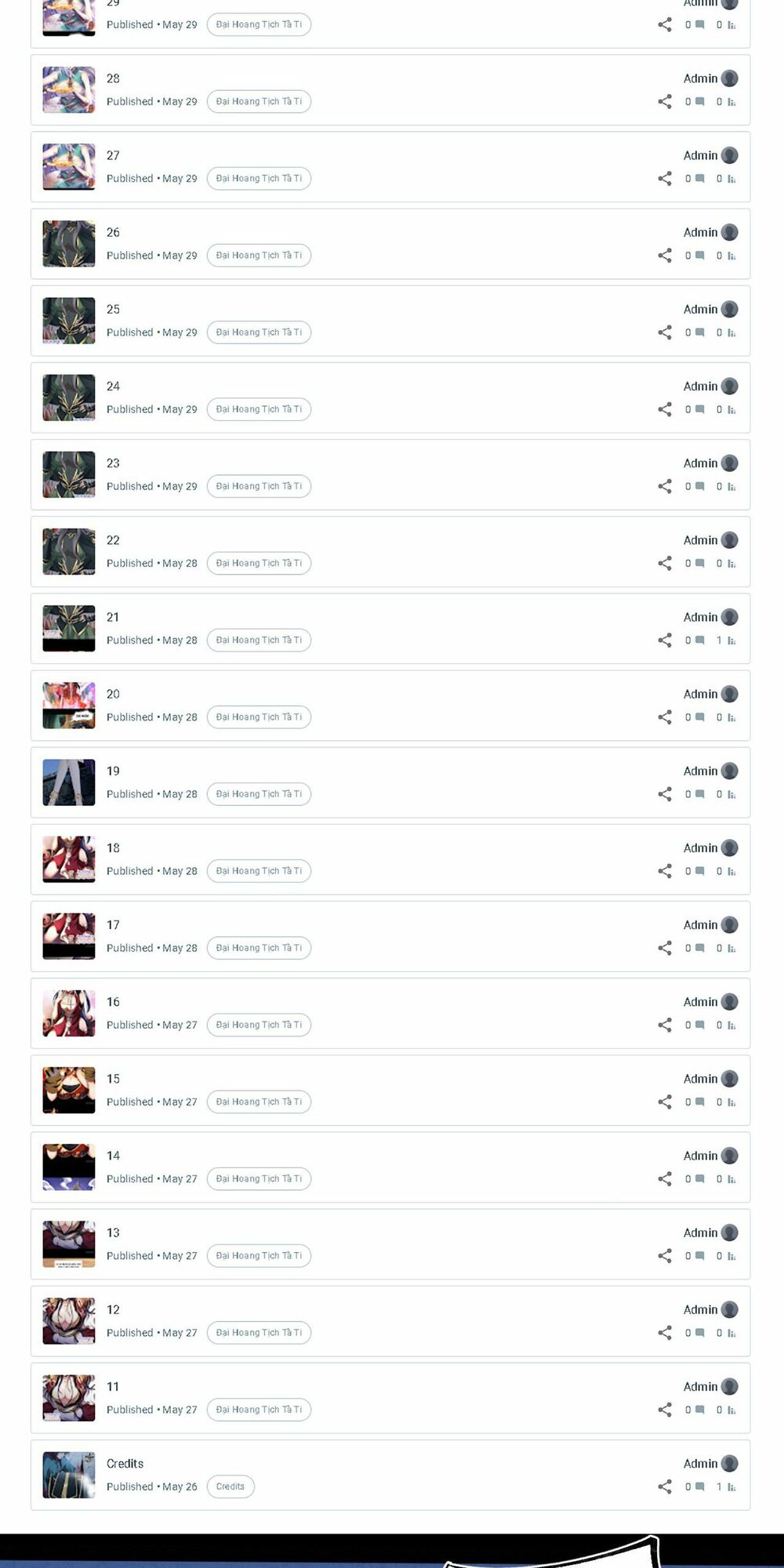
Task: Open chapter 28 post
Action: [x=113, y=78]
